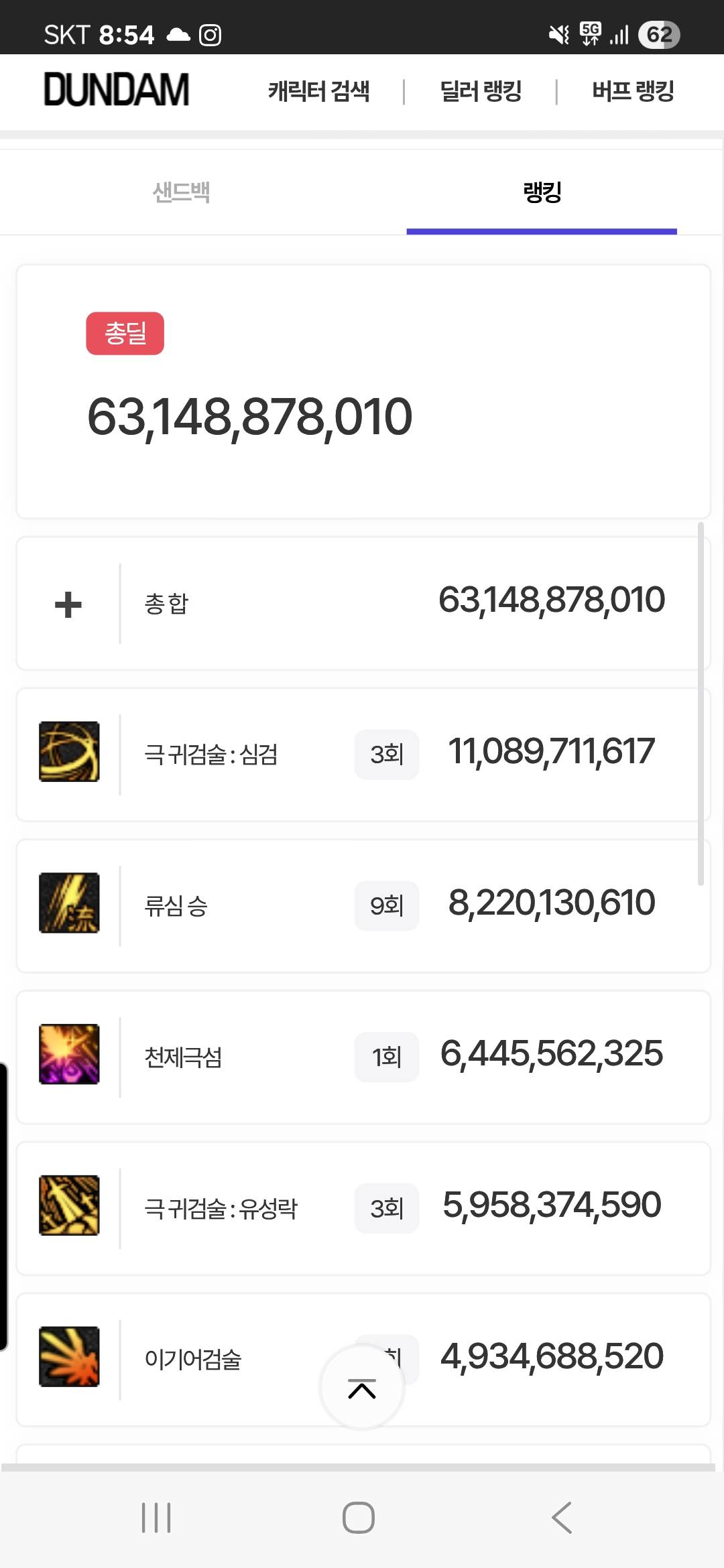Screen dimensions: 724x1568
Task: Tap the scroll-to-top arrow button
Action: [362, 1388]
